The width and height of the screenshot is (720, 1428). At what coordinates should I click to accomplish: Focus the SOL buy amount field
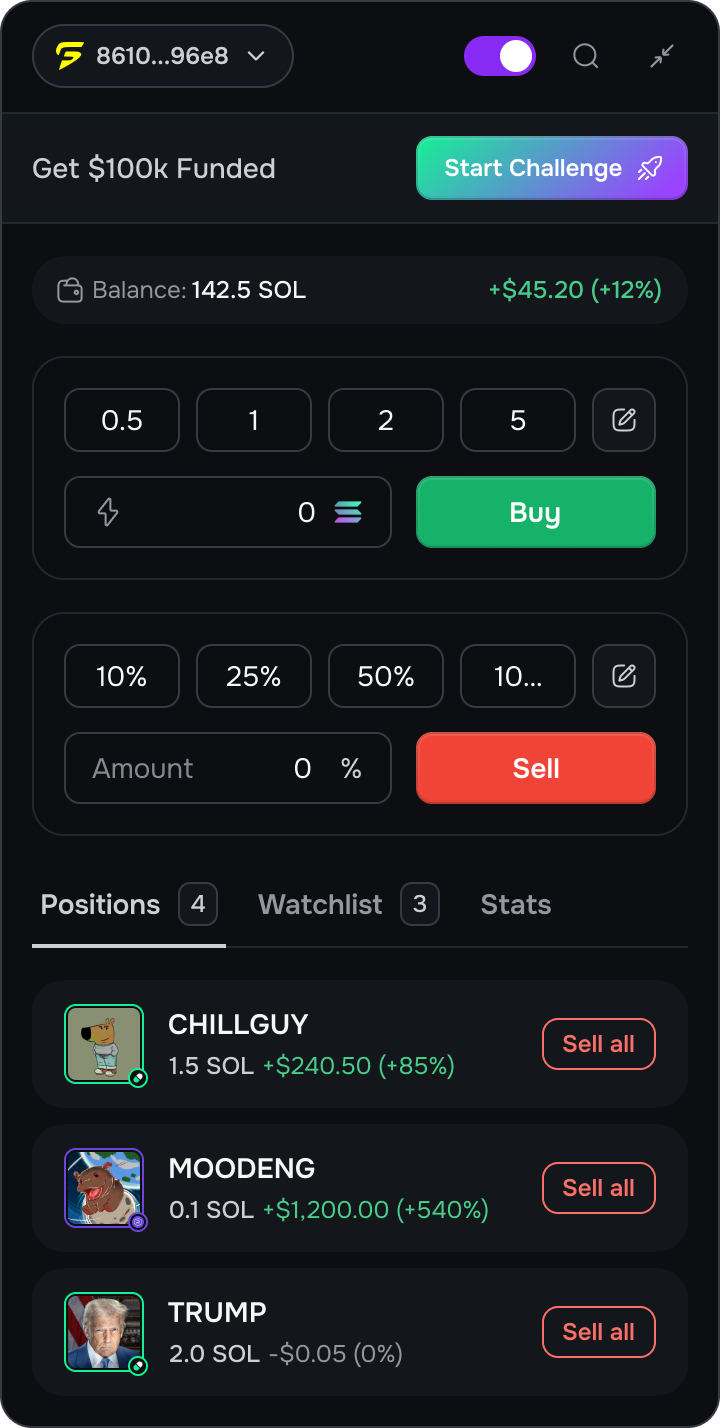pos(227,512)
